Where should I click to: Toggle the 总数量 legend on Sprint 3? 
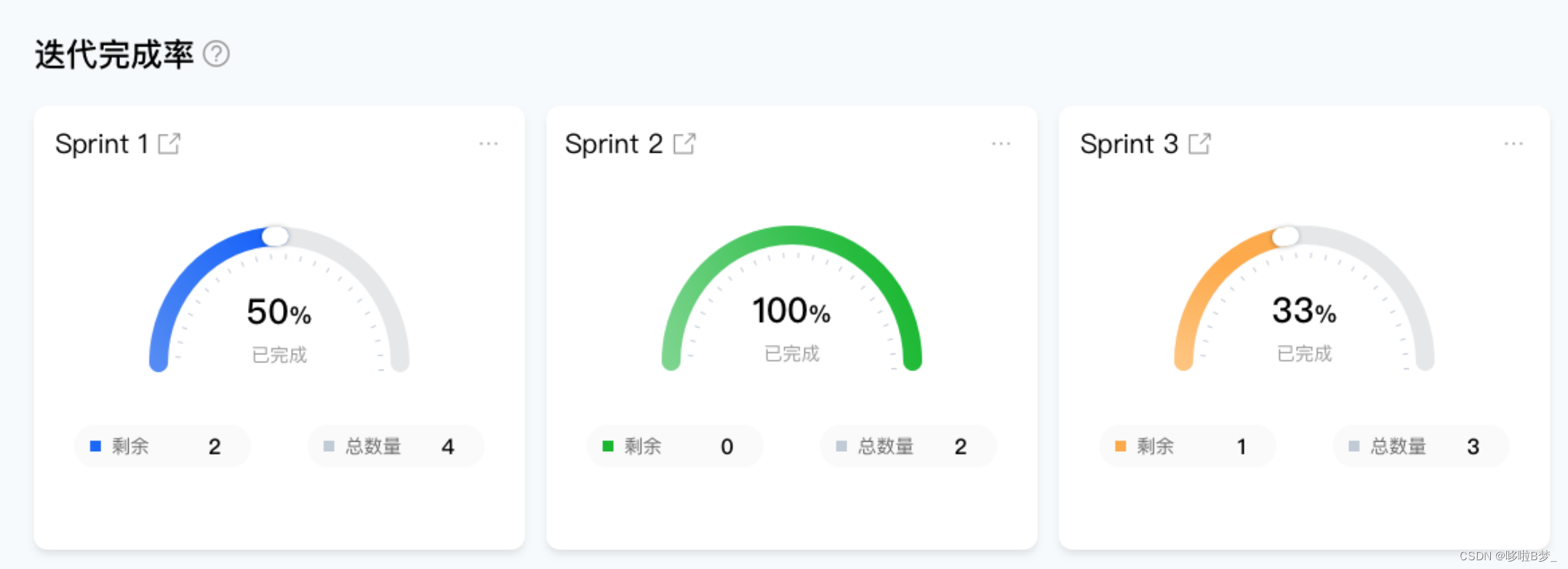point(1421,446)
